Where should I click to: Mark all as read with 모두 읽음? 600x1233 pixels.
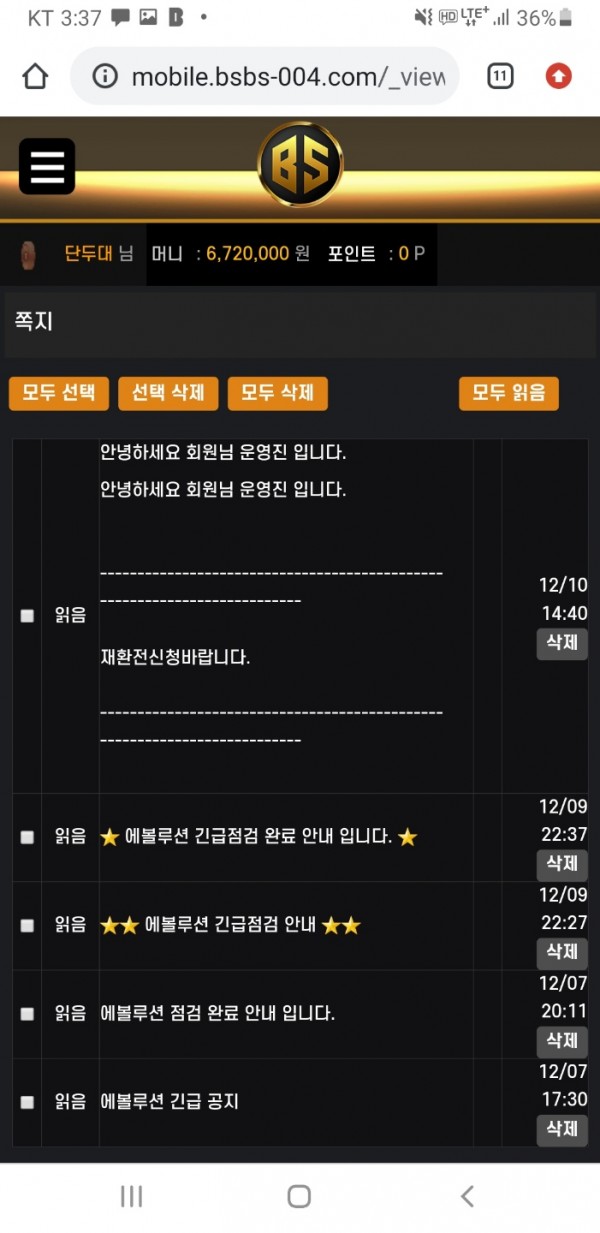509,393
